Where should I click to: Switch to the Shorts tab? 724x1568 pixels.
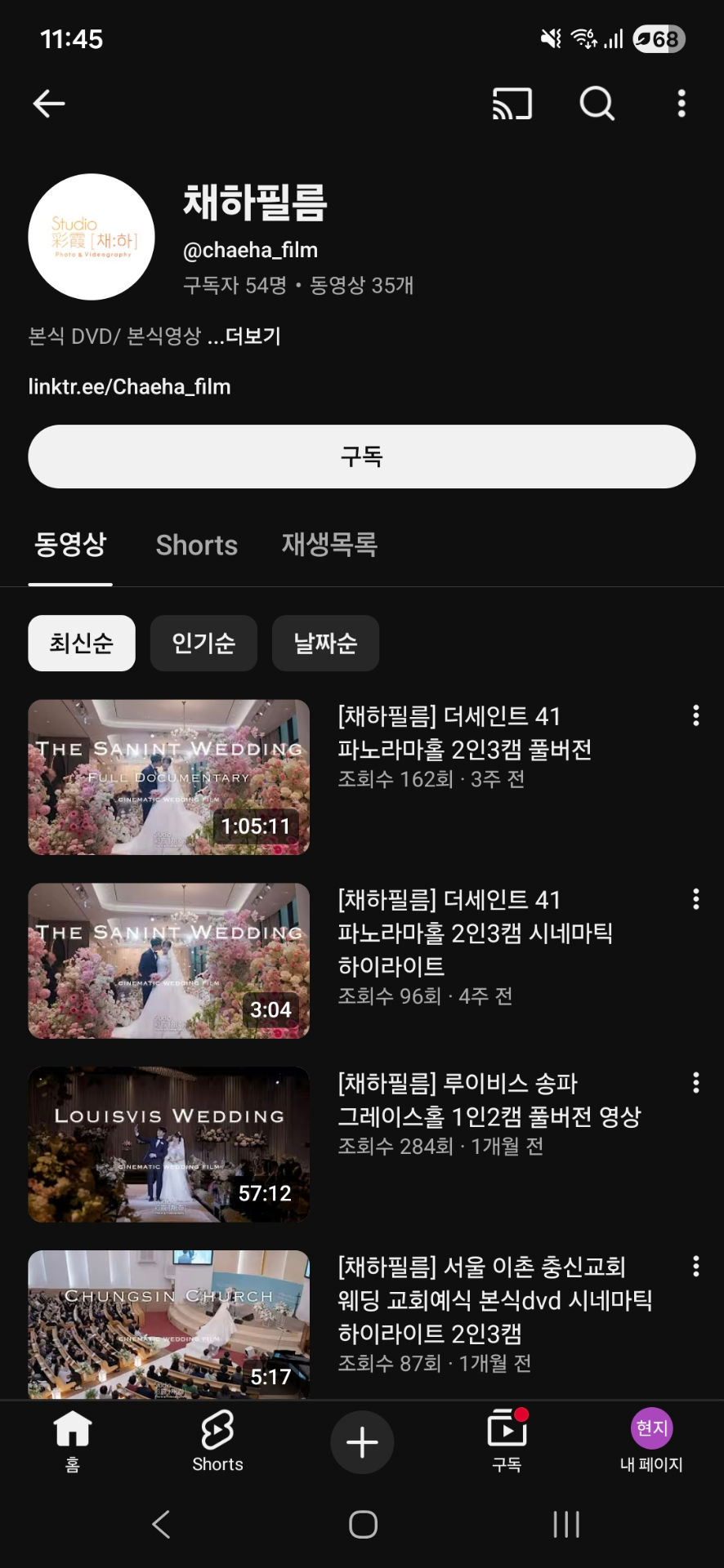[196, 545]
